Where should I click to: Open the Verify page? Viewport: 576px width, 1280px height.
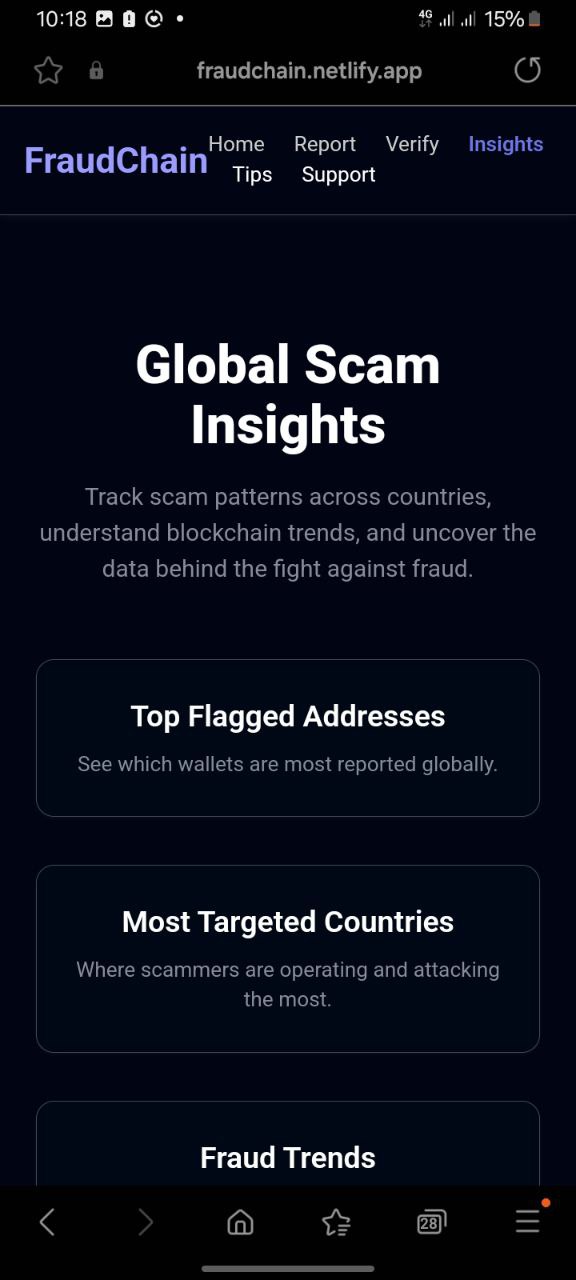pyautogui.click(x=412, y=144)
